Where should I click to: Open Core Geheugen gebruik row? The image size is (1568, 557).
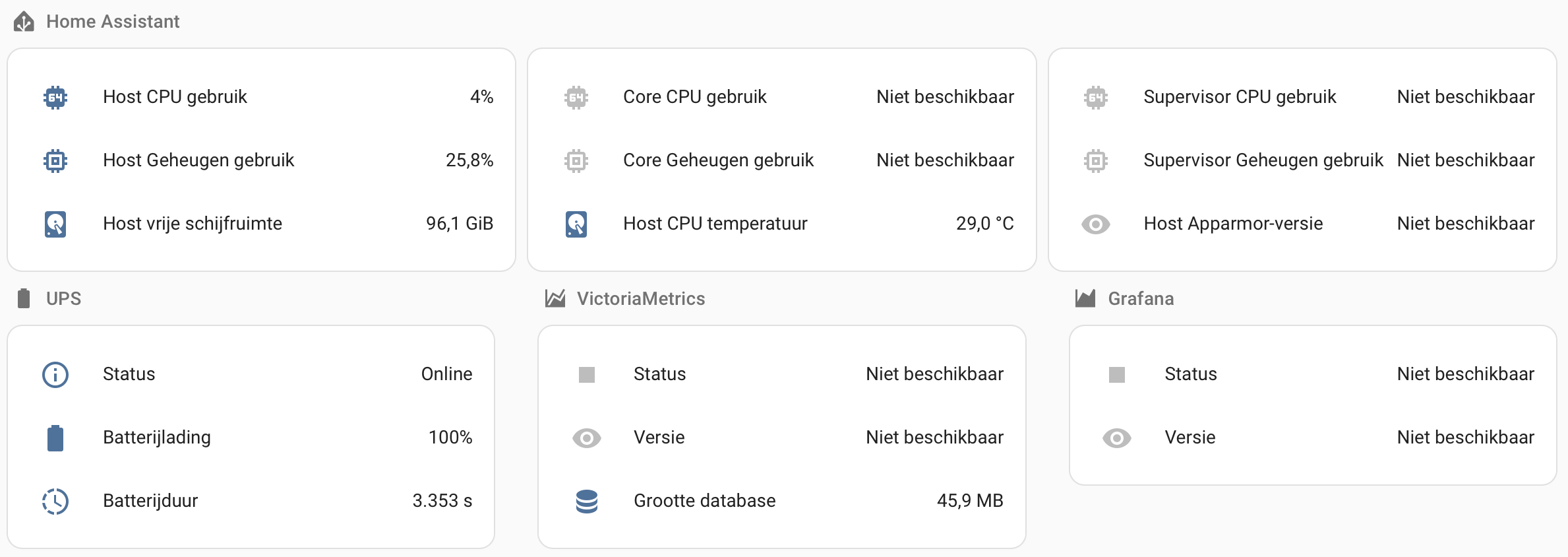tap(718, 160)
